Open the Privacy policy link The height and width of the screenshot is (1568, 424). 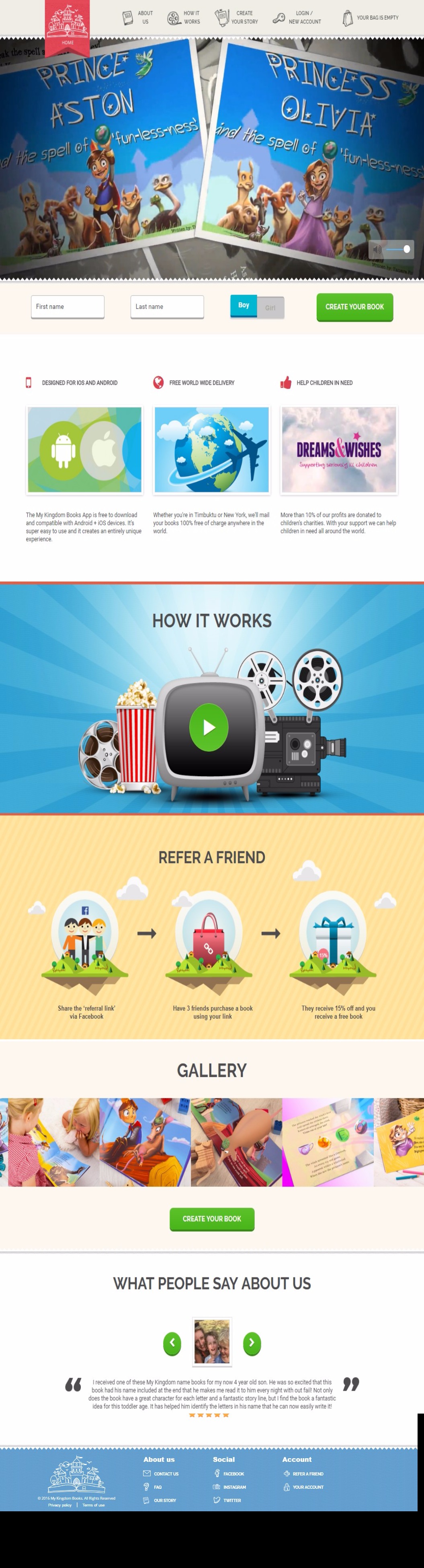click(59, 1505)
